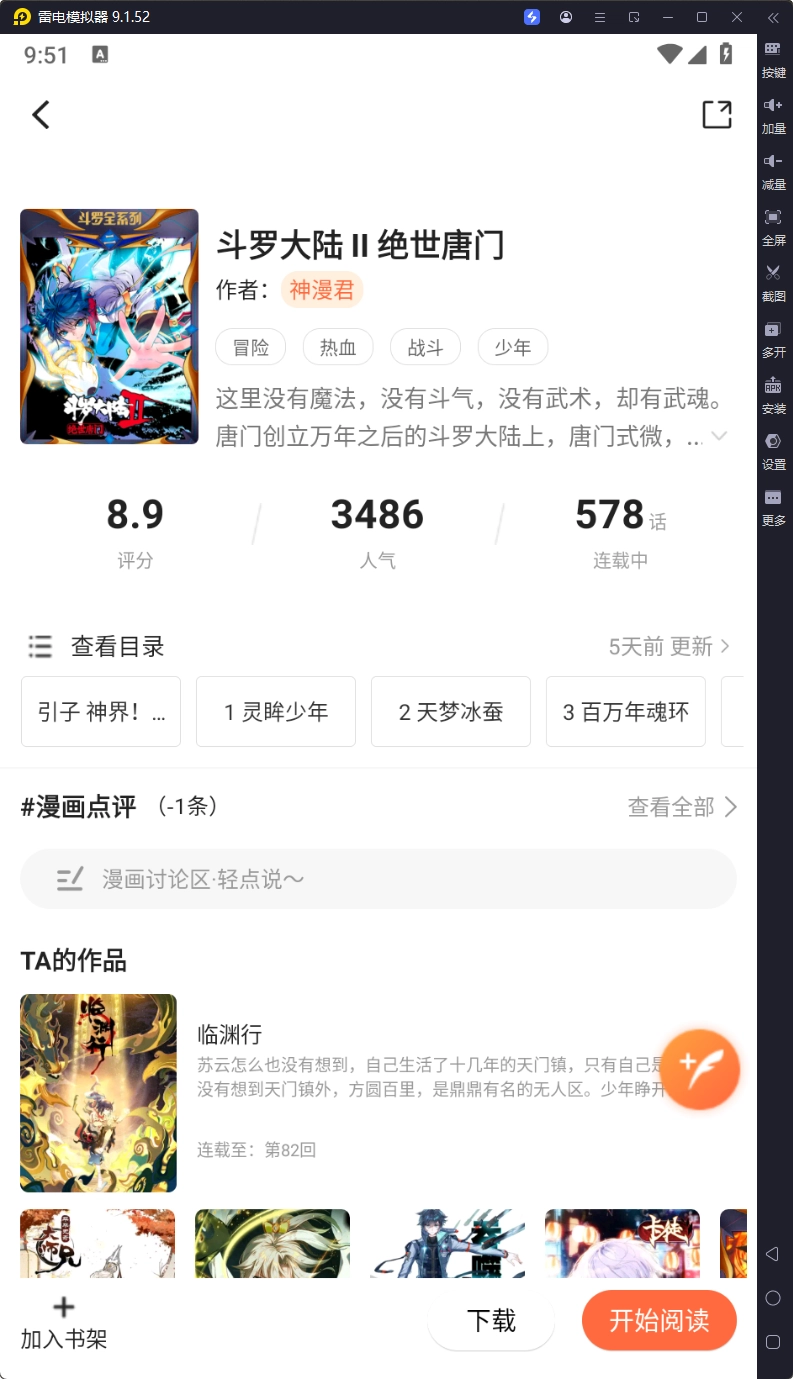The height and width of the screenshot is (1379, 793).
Task: Expand the truncated comic synopsis
Action: click(720, 437)
